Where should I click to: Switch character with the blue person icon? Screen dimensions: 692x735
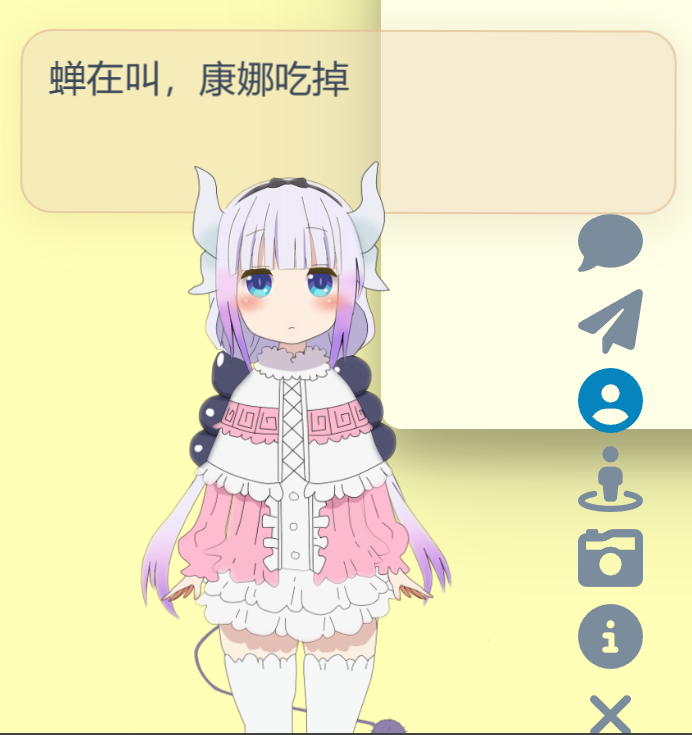pos(610,400)
